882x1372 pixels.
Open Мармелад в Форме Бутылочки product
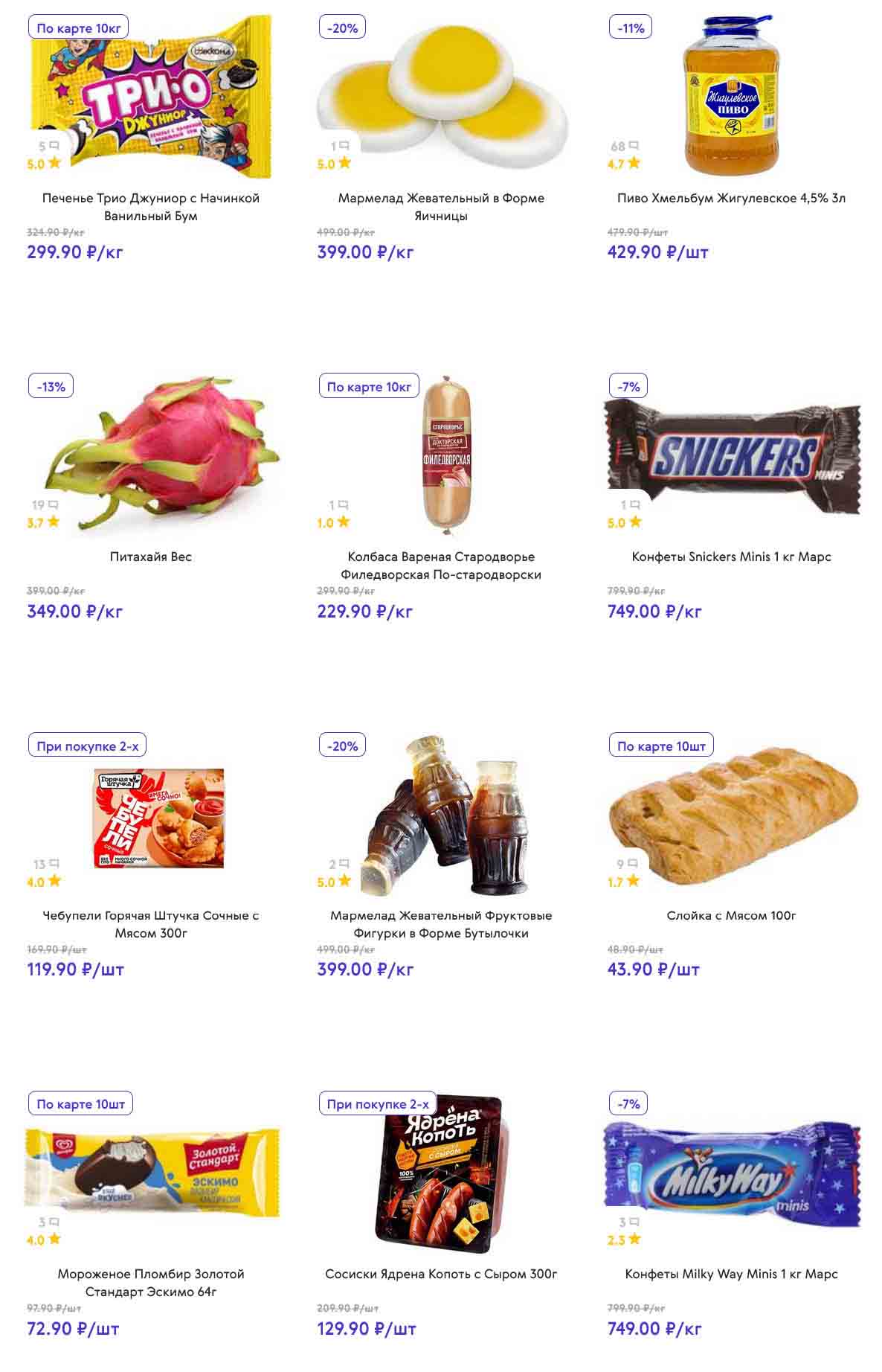click(441, 924)
